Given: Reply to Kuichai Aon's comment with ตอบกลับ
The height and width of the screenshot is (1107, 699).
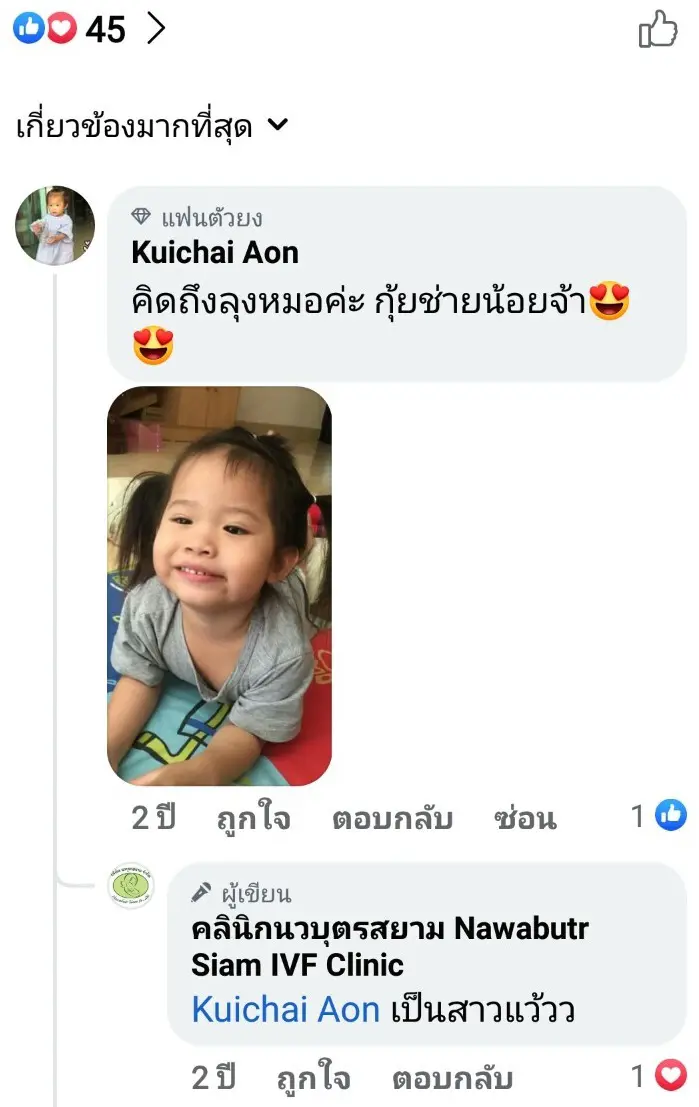Looking at the screenshot, I should tap(392, 818).
